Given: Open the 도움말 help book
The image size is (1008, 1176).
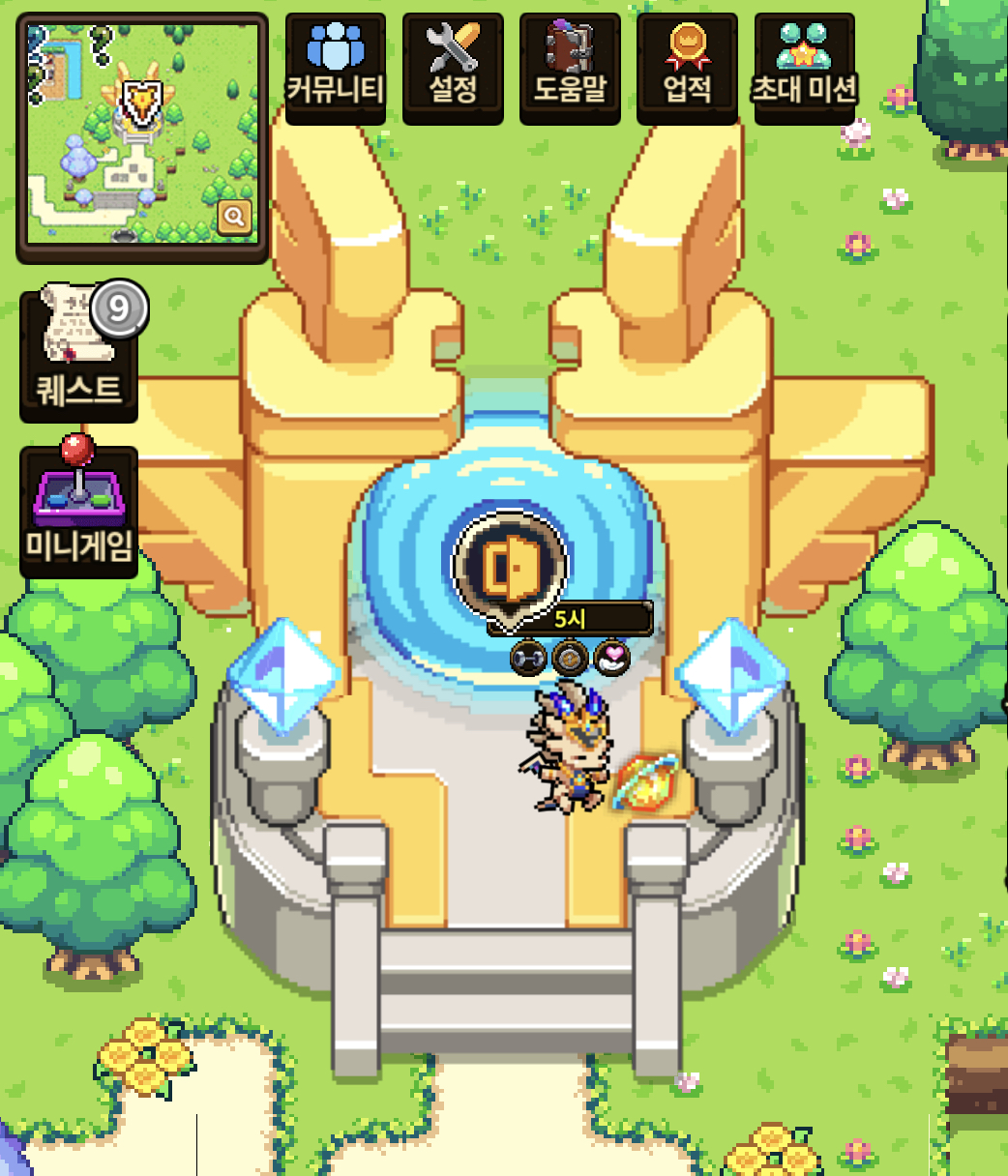Looking at the screenshot, I should 570,68.
